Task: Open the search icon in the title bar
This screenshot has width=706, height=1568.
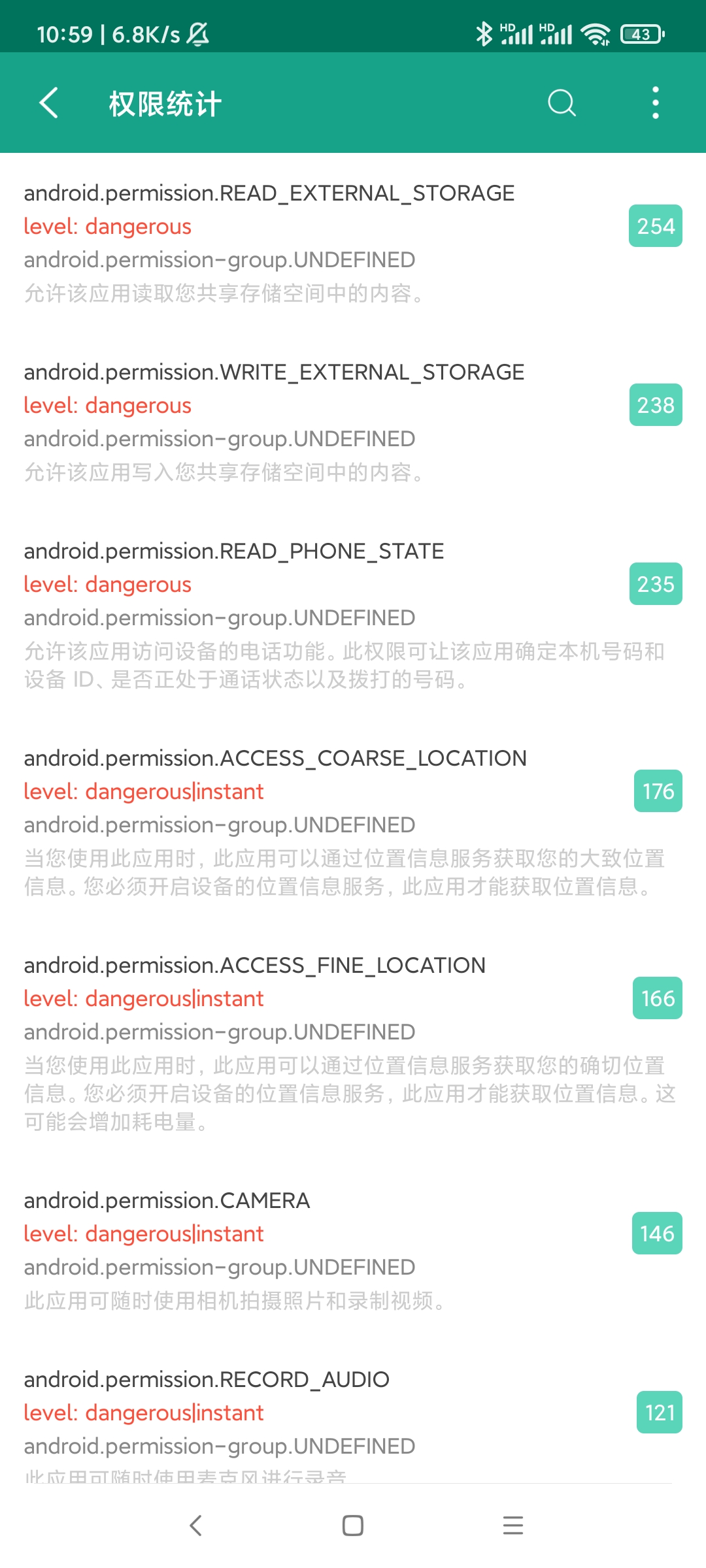Action: (x=562, y=103)
